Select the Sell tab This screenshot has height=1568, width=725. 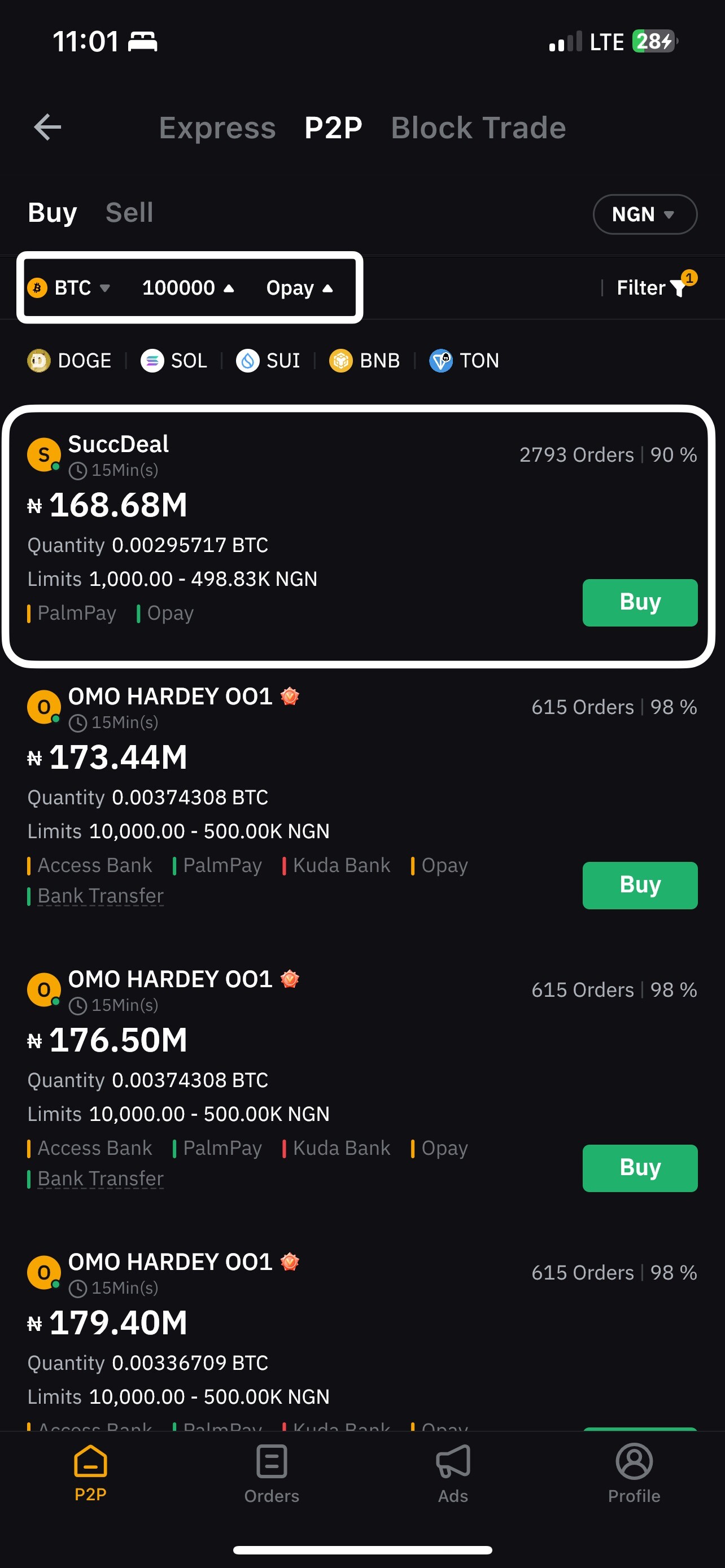pos(129,212)
